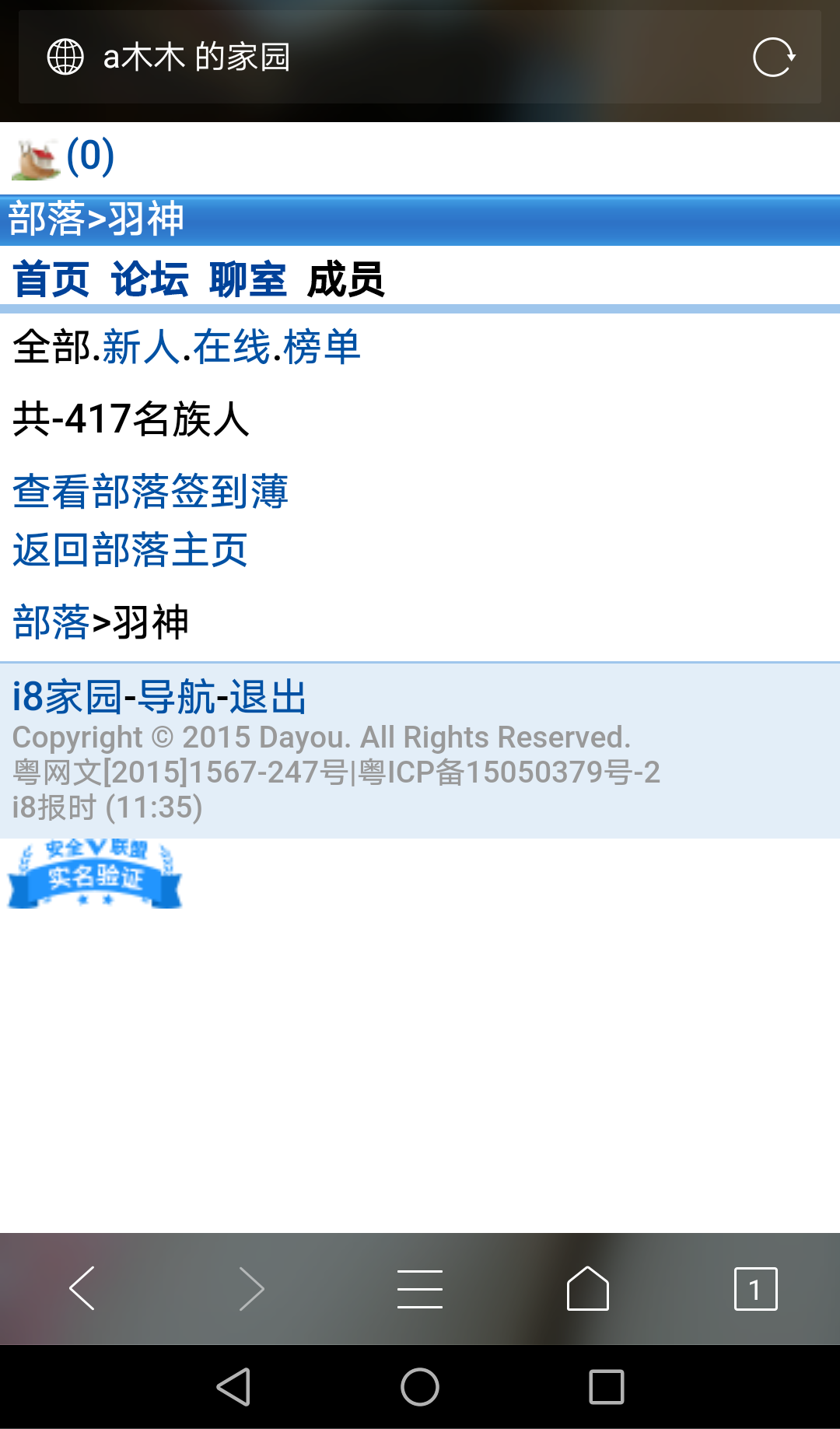Switch to the 首页 tab

[51, 279]
